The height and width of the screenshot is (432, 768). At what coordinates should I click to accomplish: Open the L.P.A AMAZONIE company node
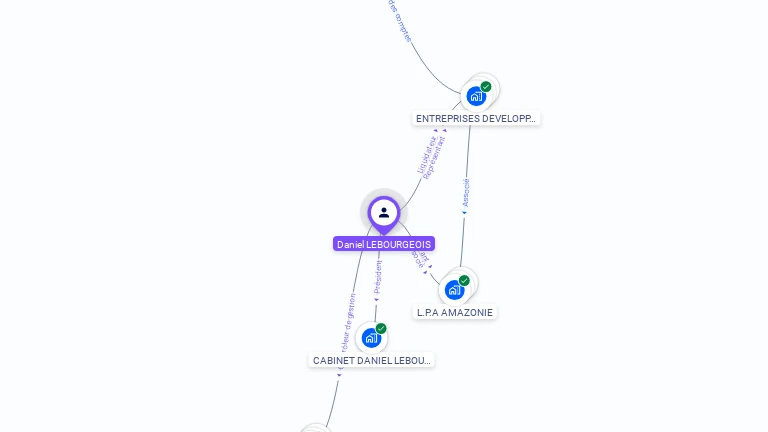456,290
